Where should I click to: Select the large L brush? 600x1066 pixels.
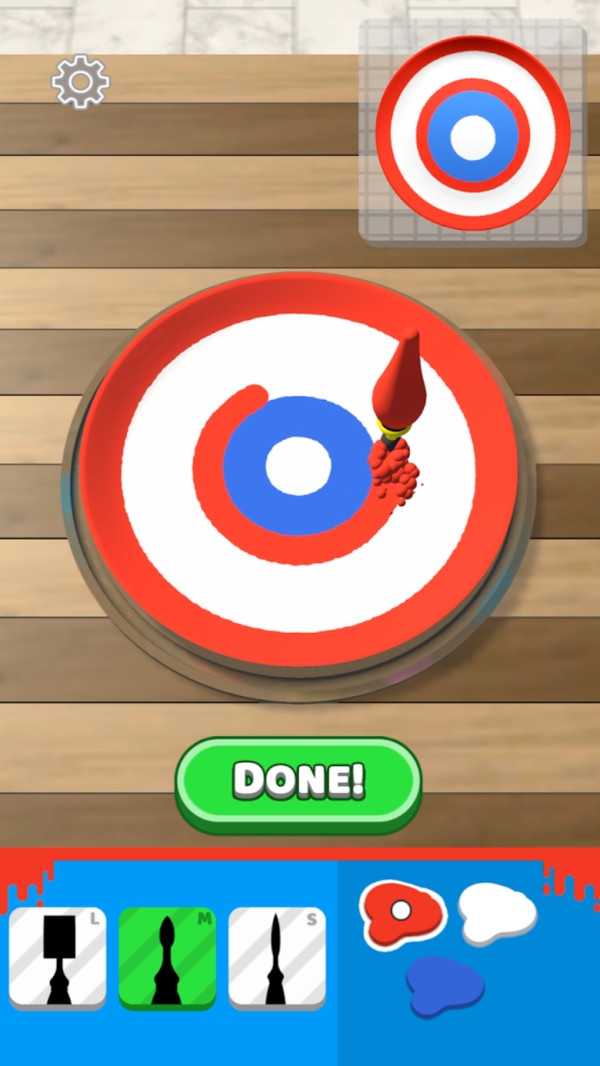tap(58, 957)
